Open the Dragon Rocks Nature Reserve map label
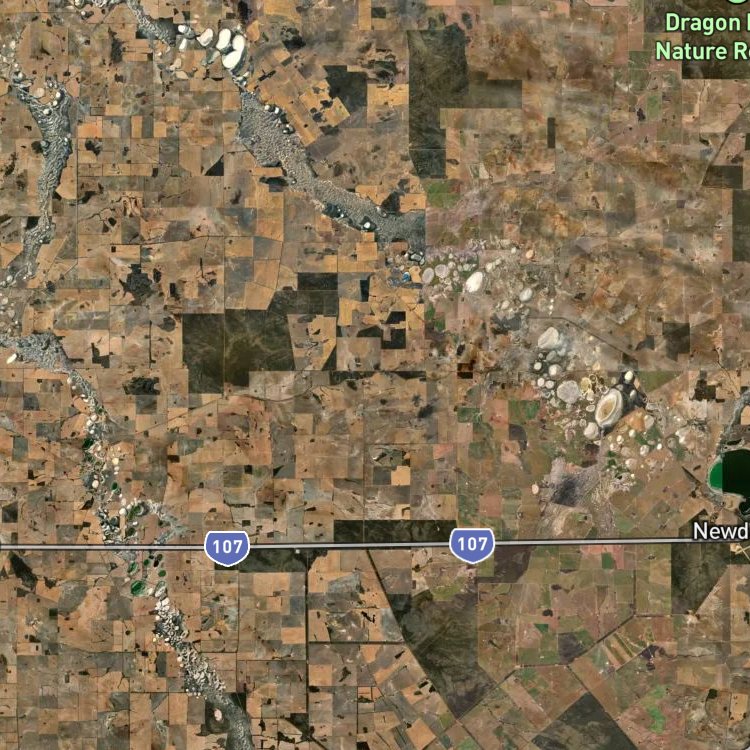Image resolution: width=750 pixels, height=750 pixels. (x=703, y=37)
